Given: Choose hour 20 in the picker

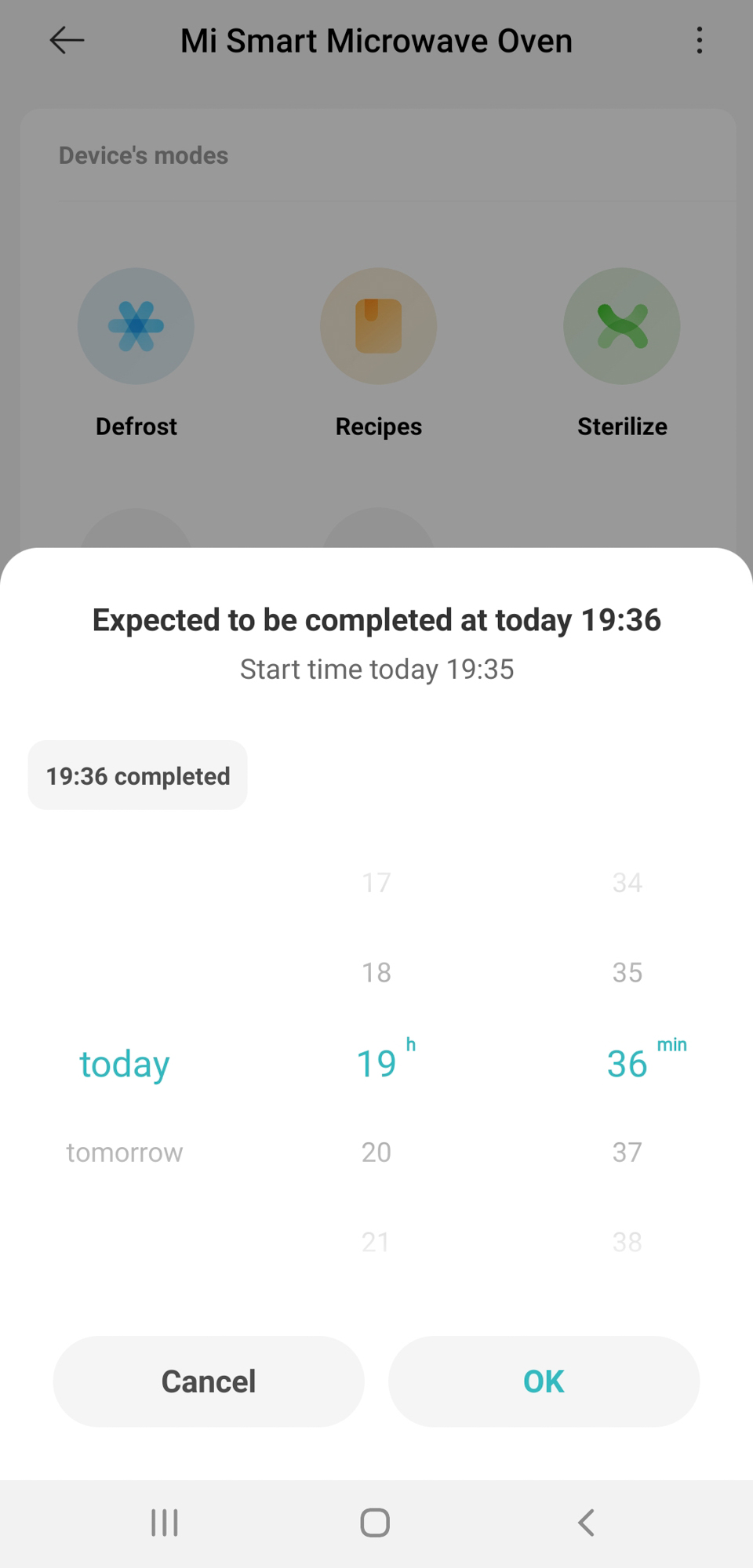Looking at the screenshot, I should point(376,1152).
